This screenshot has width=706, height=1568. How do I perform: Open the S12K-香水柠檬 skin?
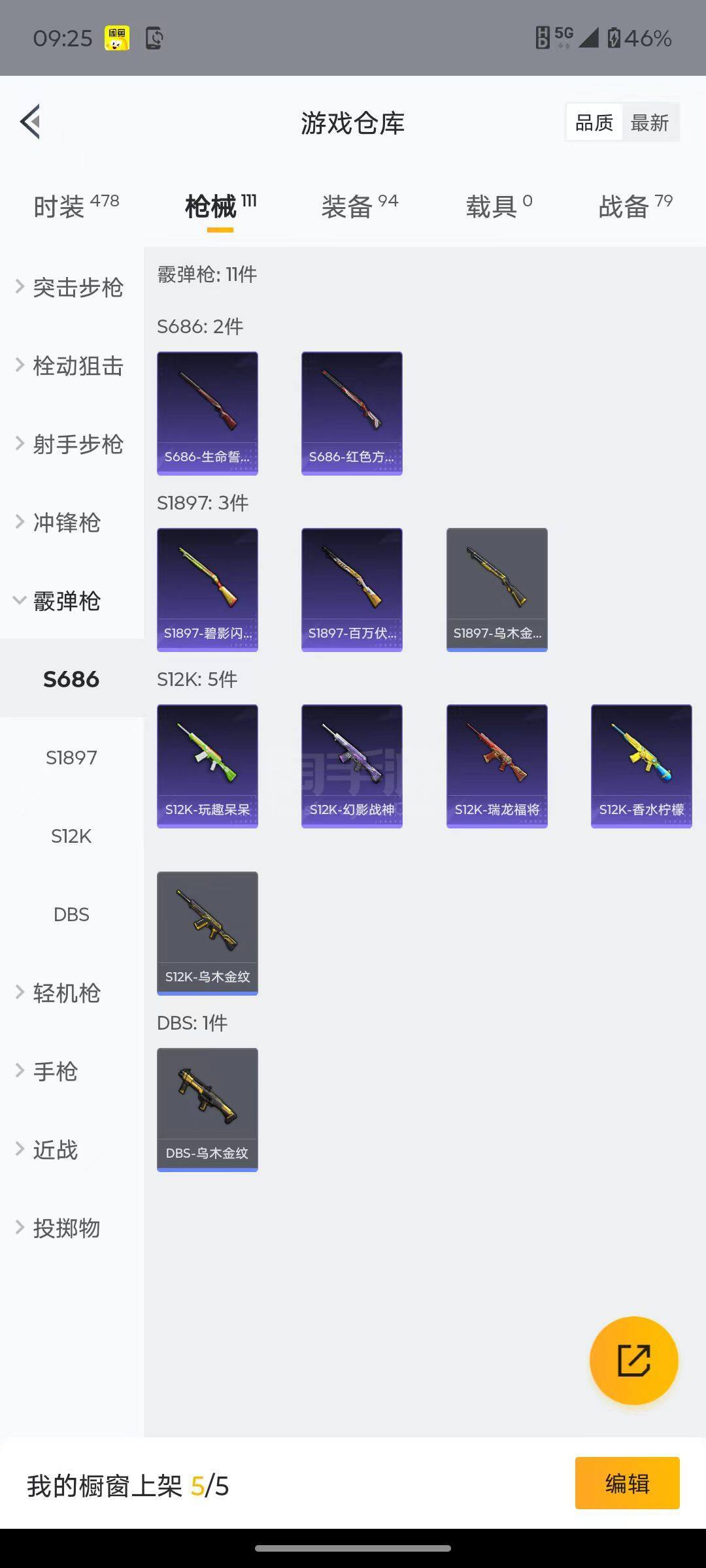[641, 766]
